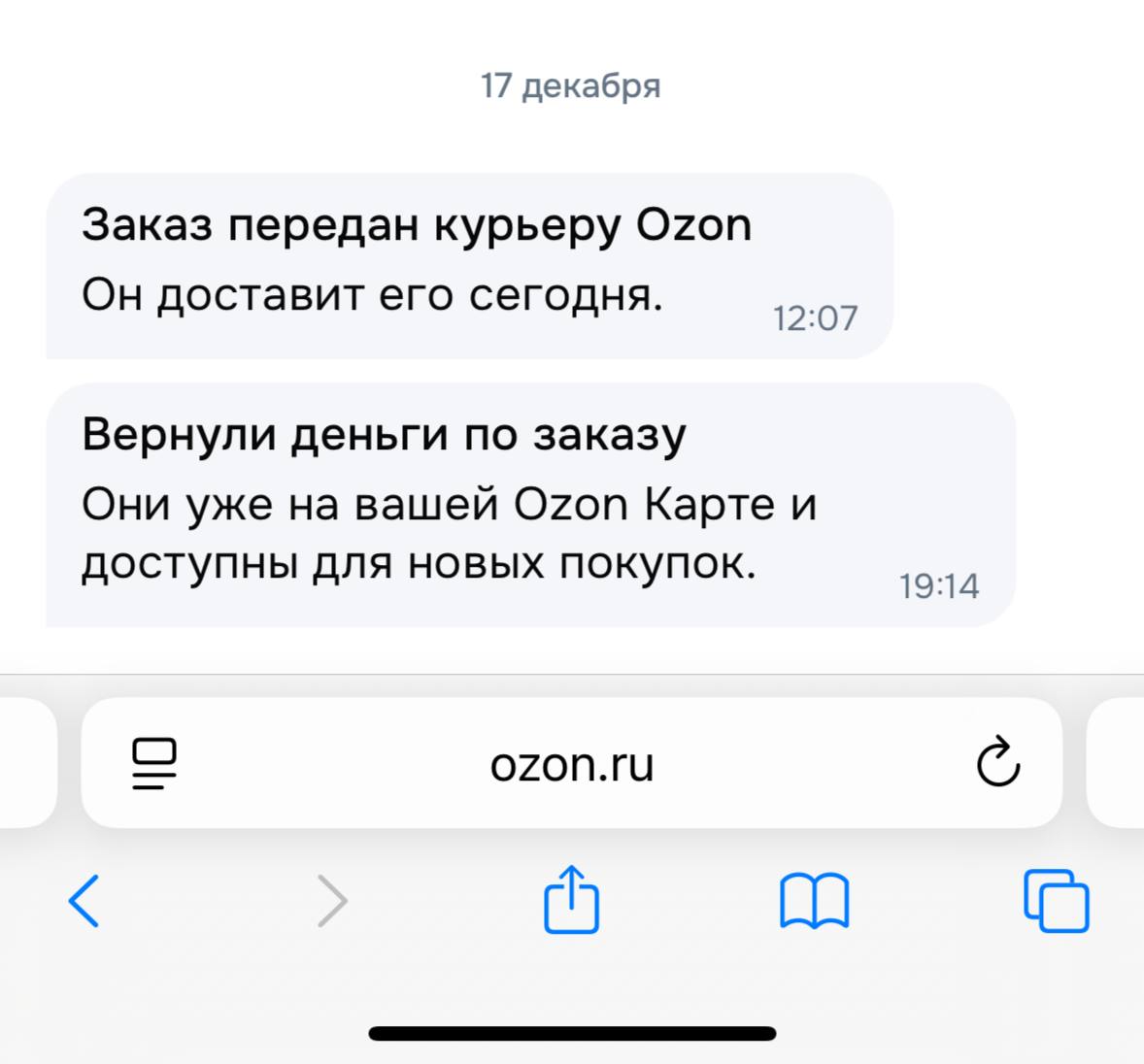Show all open tabs
The image size is (1144, 1064).
tap(1057, 901)
